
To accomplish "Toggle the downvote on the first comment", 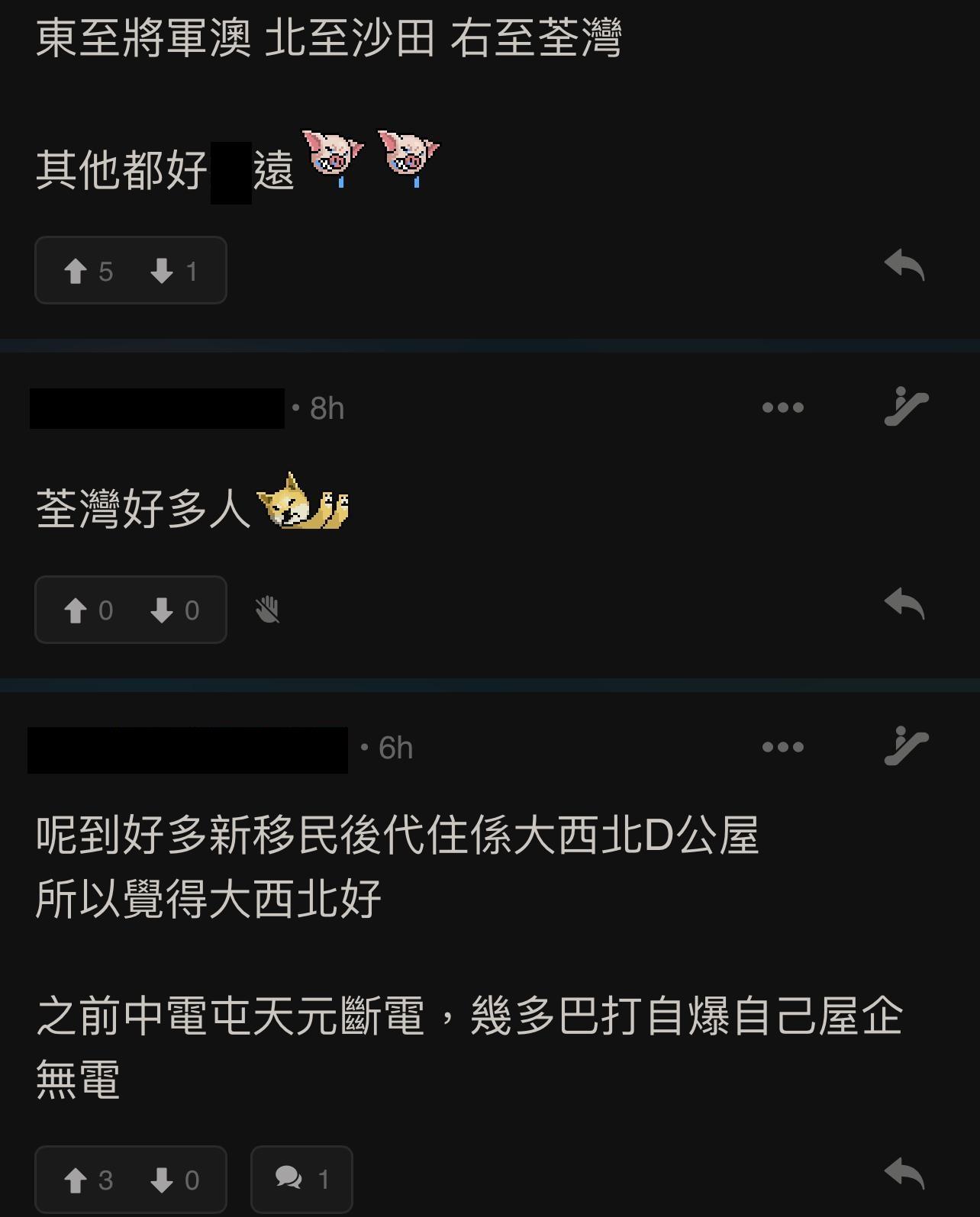I will tap(163, 269).
